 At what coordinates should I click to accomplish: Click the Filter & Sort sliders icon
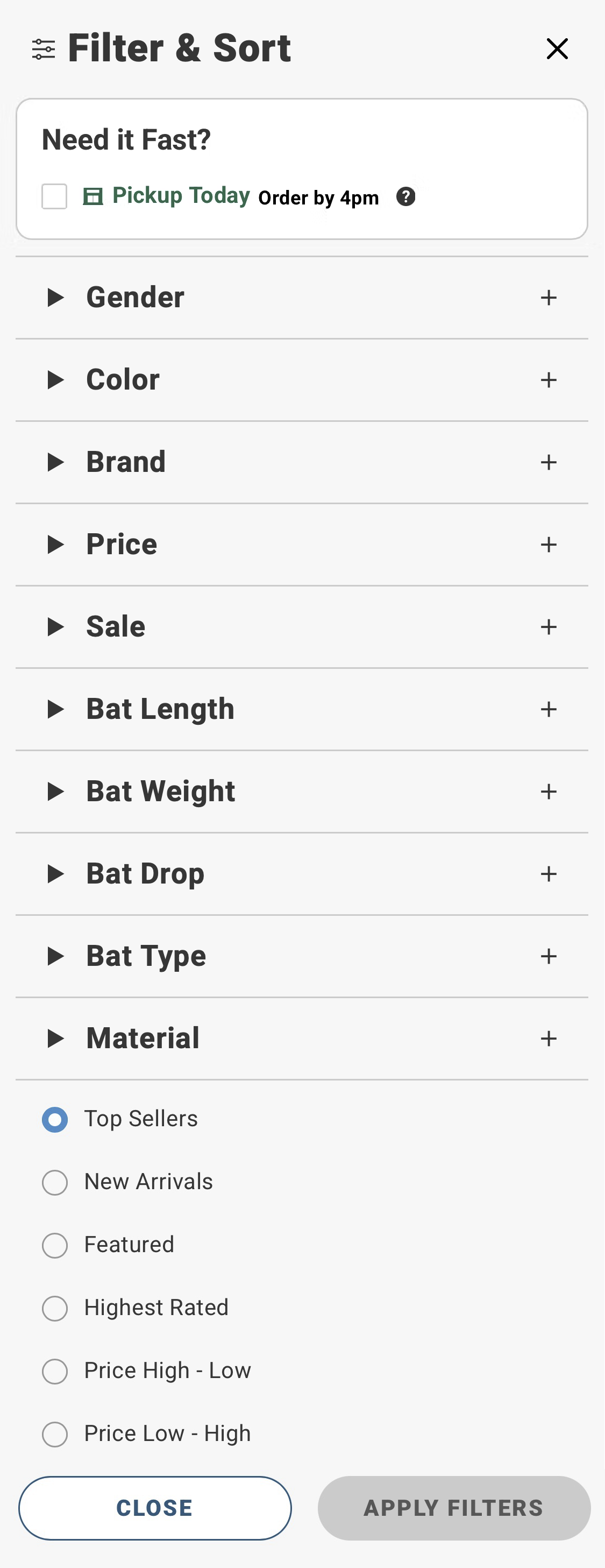pos(44,48)
